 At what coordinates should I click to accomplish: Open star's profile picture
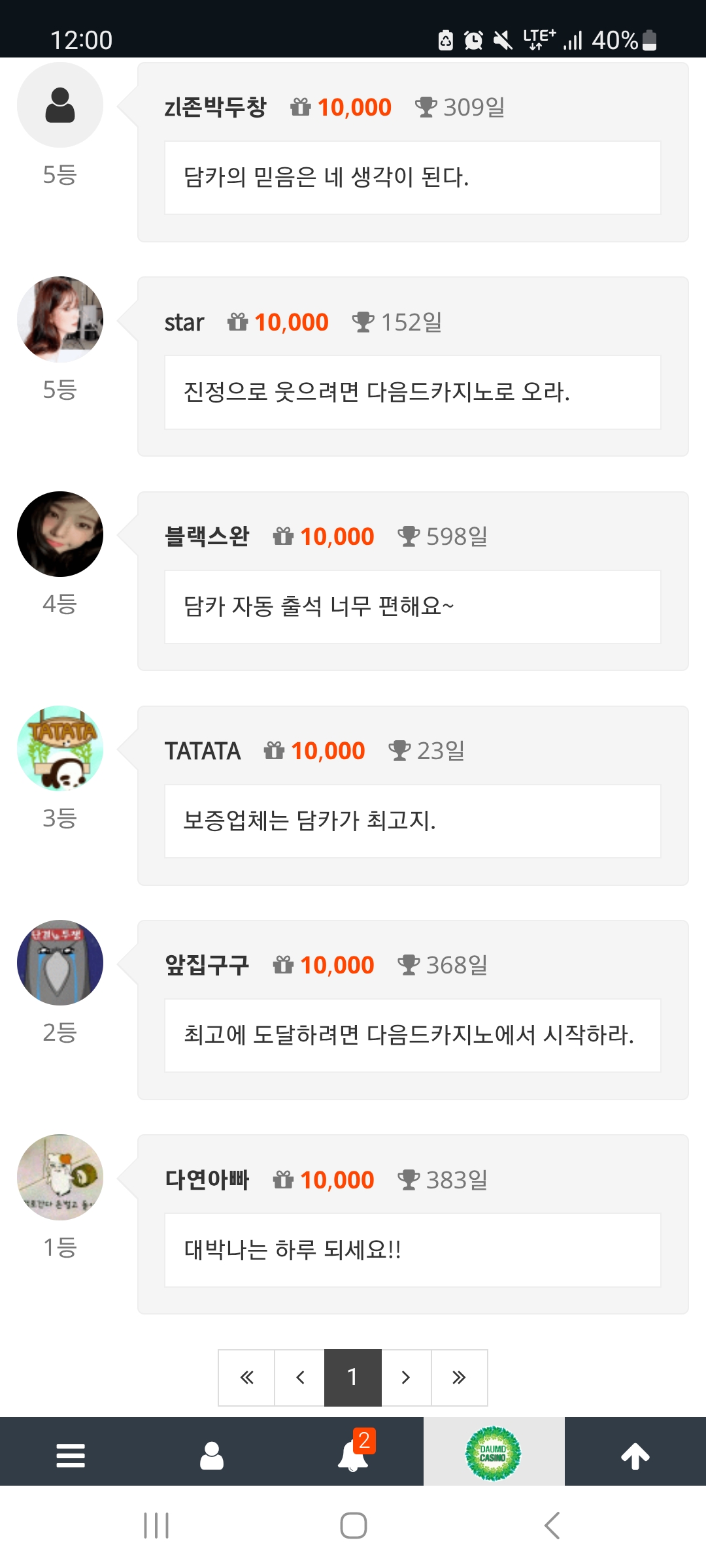click(60, 319)
